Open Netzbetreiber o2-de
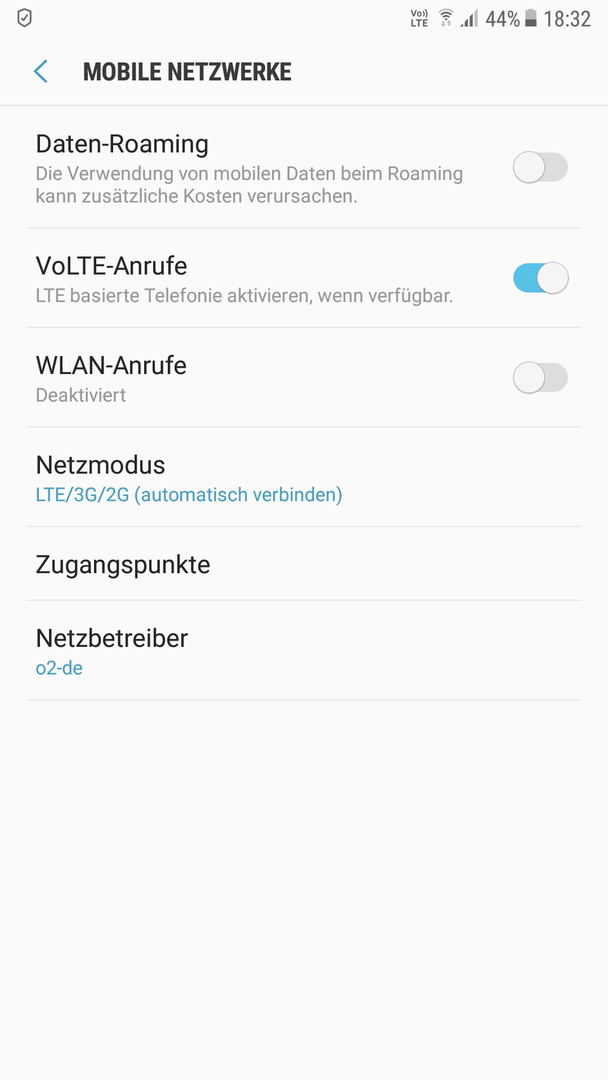This screenshot has height=1080, width=608. click(304, 651)
